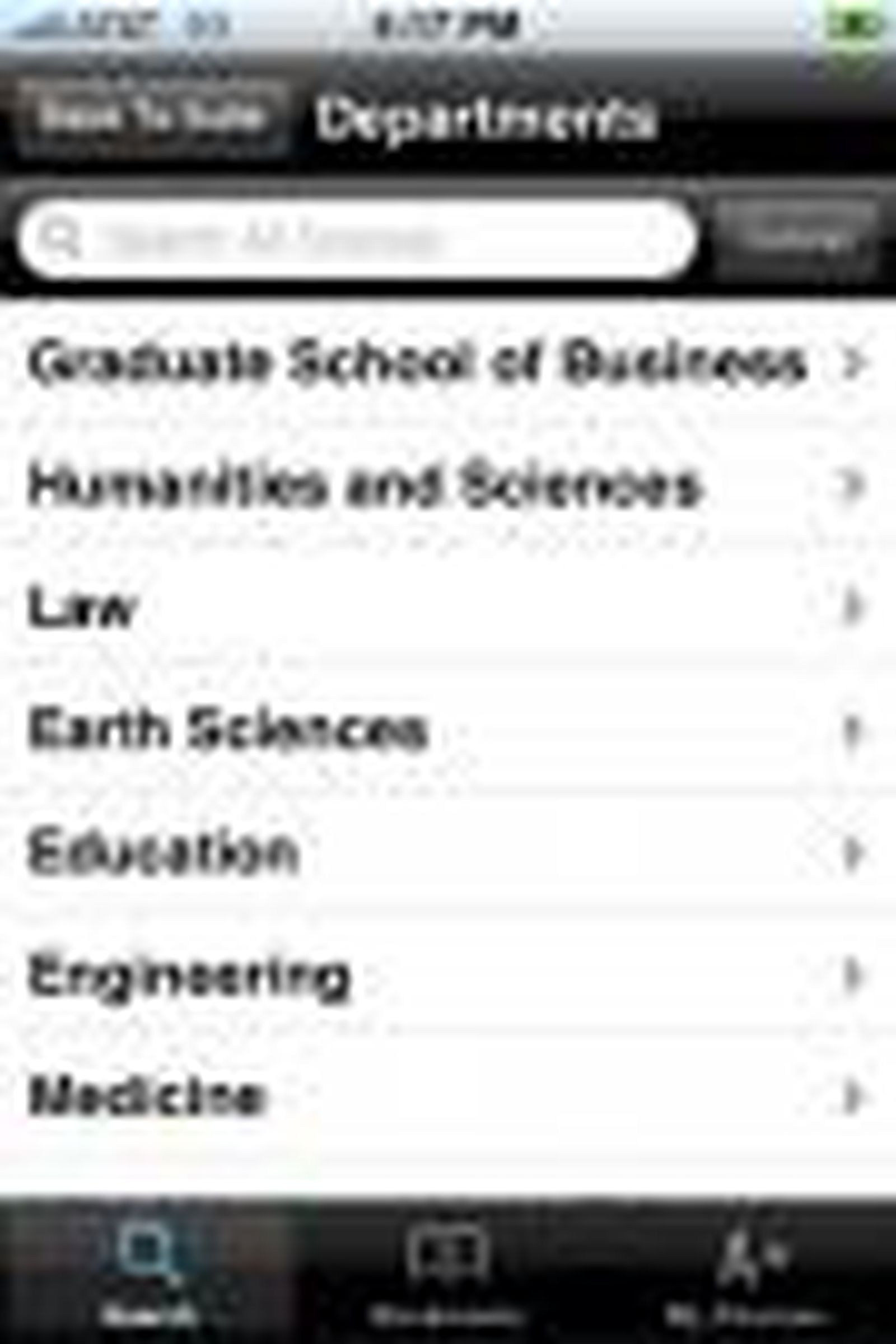Open the Engineering departments list

[446, 976]
